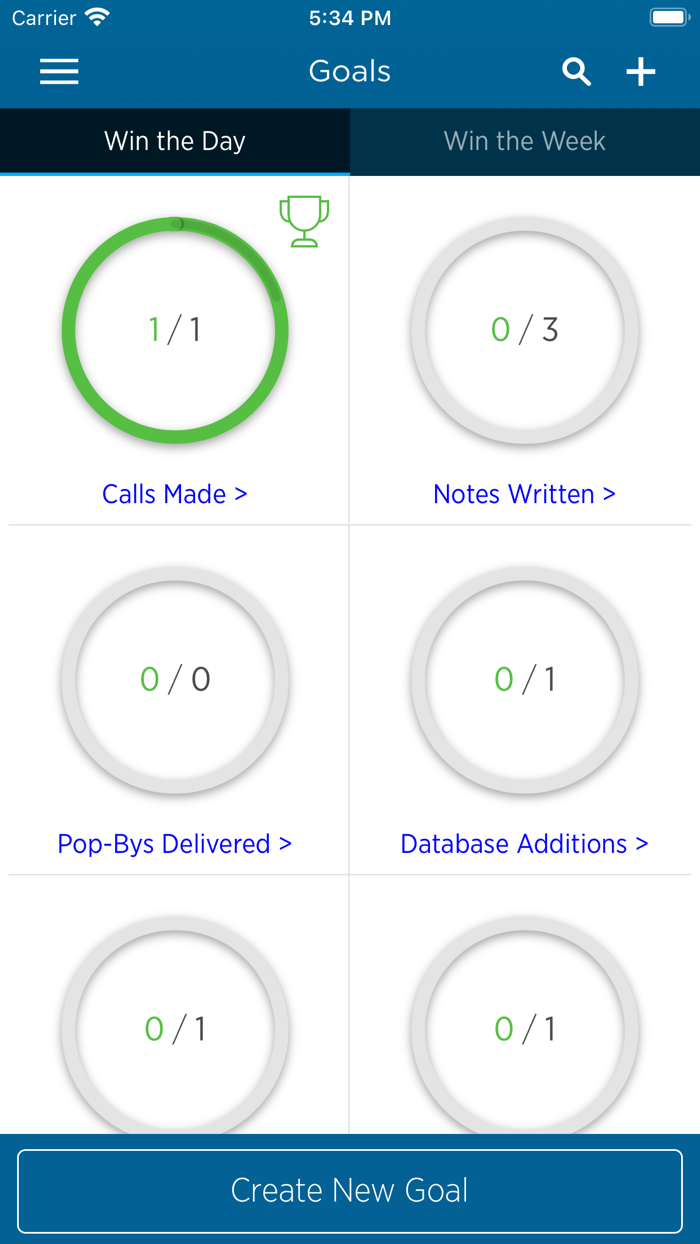View Database Additions goal
Screen dimensions: 700x1244
[524, 844]
